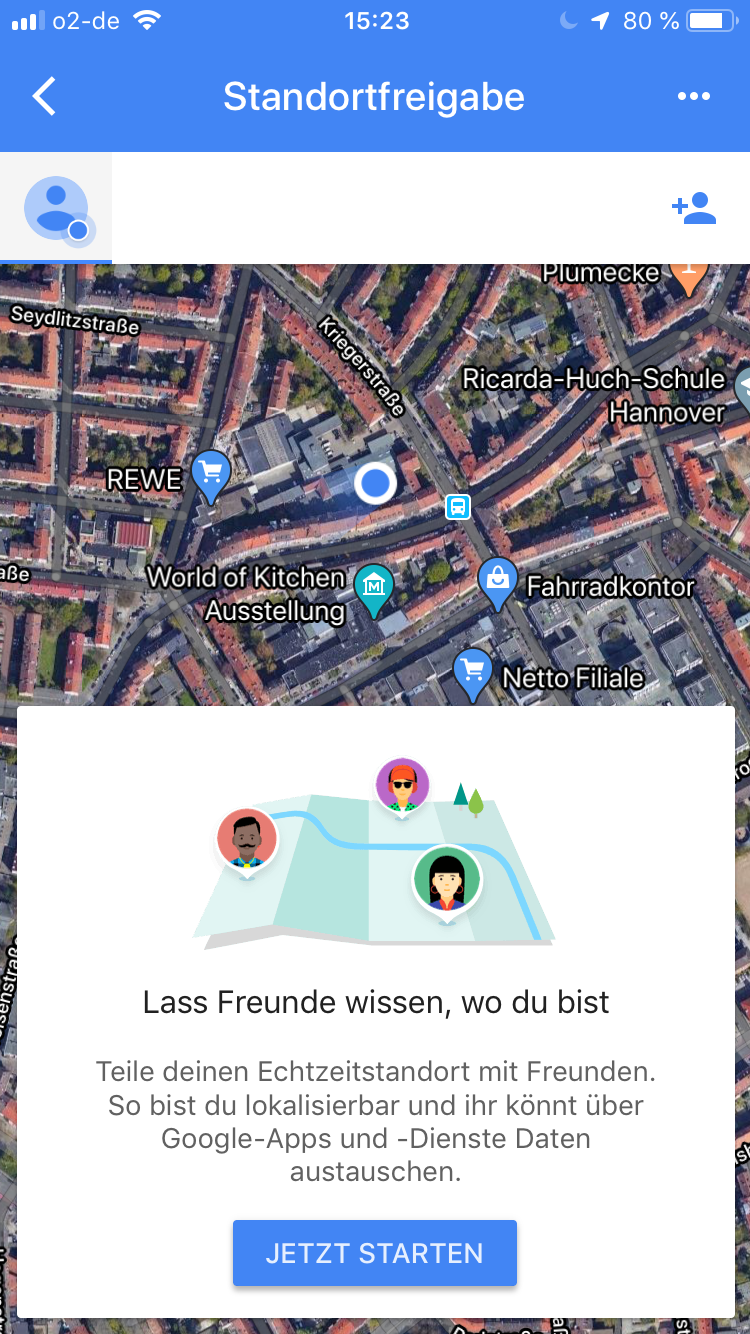Open the Netto Filiale map pin

point(473,673)
